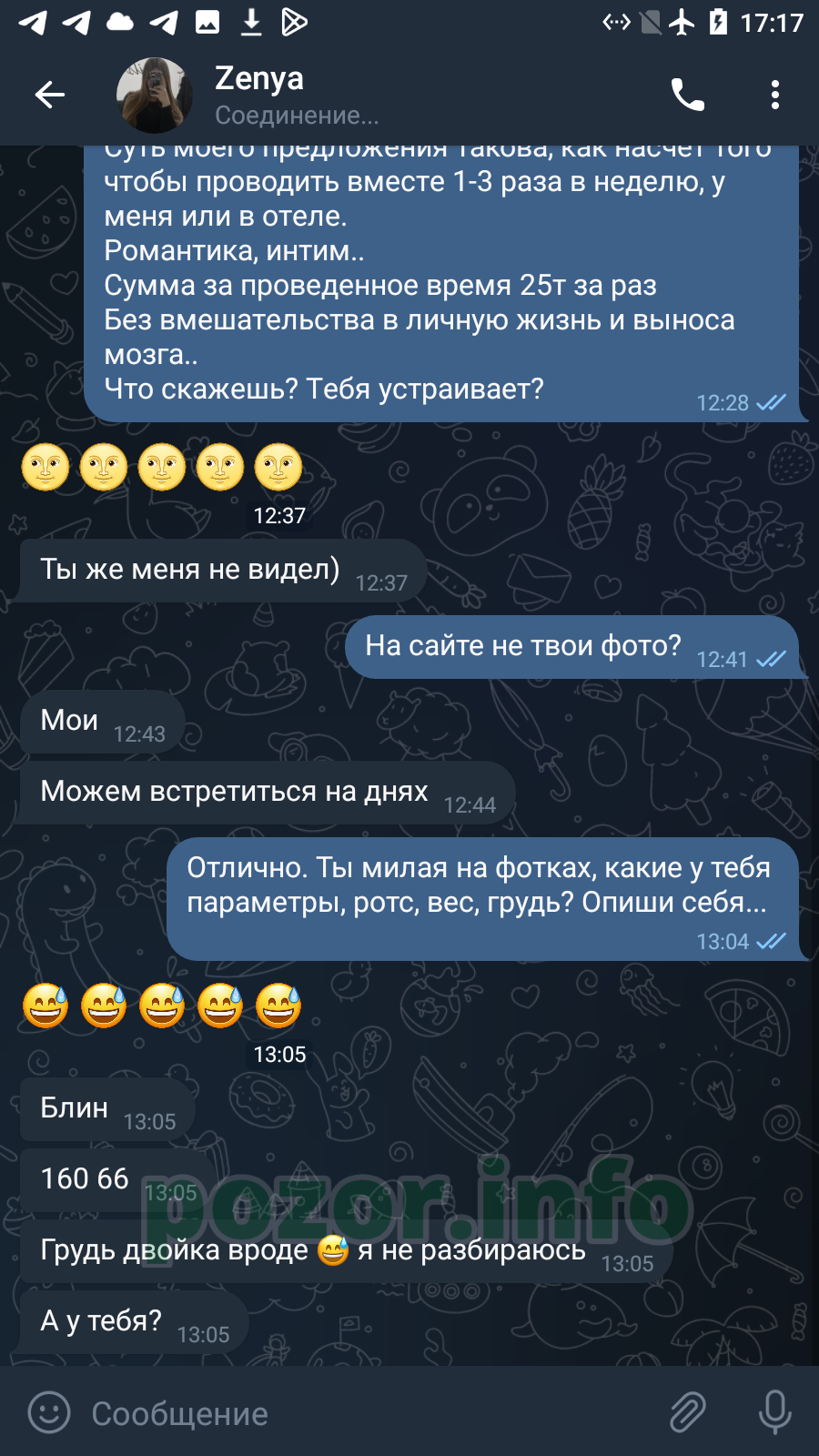Attach a file with the paperclip
This screenshot has width=819, height=1456.
pyautogui.click(x=688, y=1412)
